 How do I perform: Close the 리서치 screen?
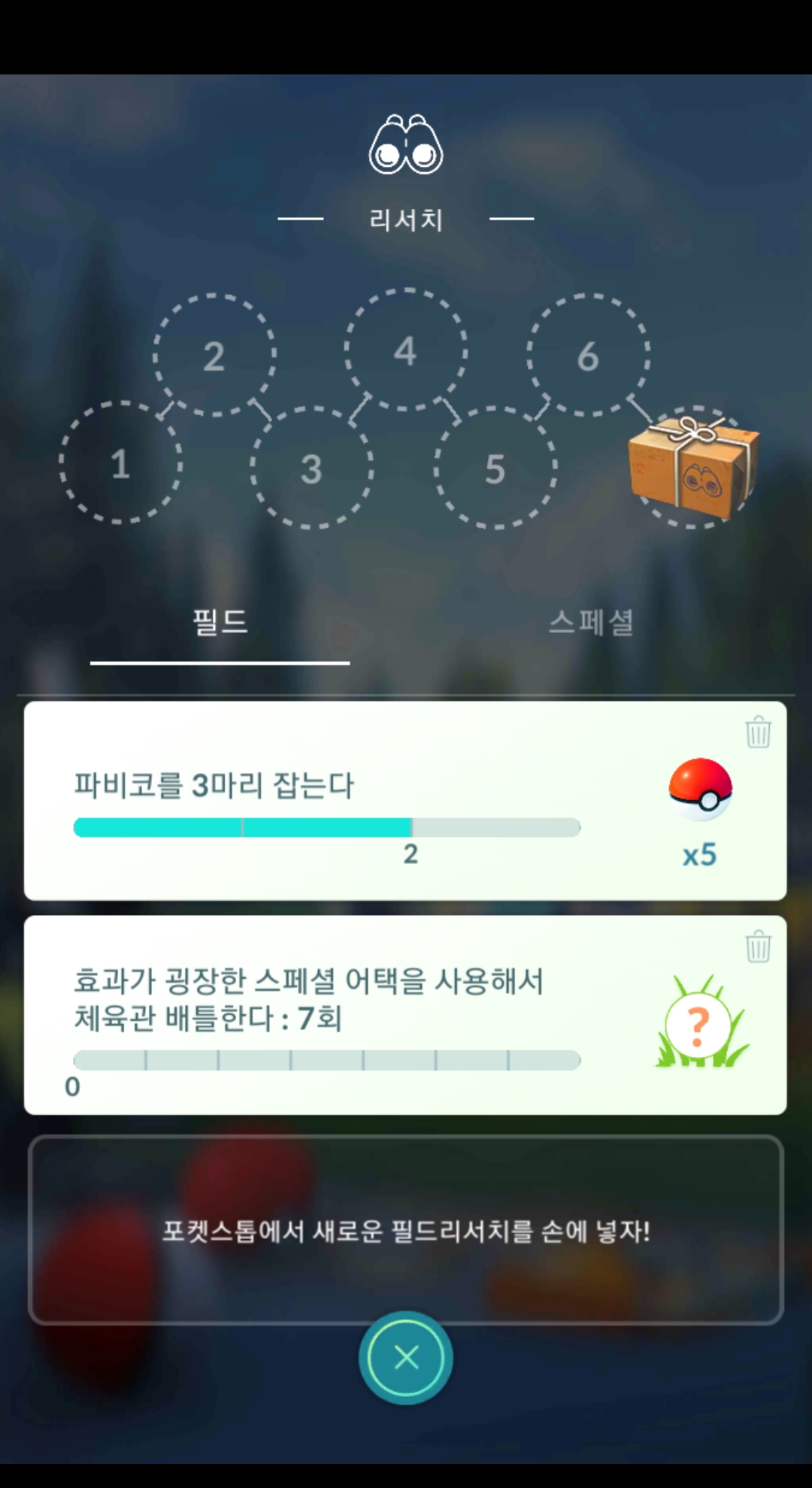[x=406, y=1357]
